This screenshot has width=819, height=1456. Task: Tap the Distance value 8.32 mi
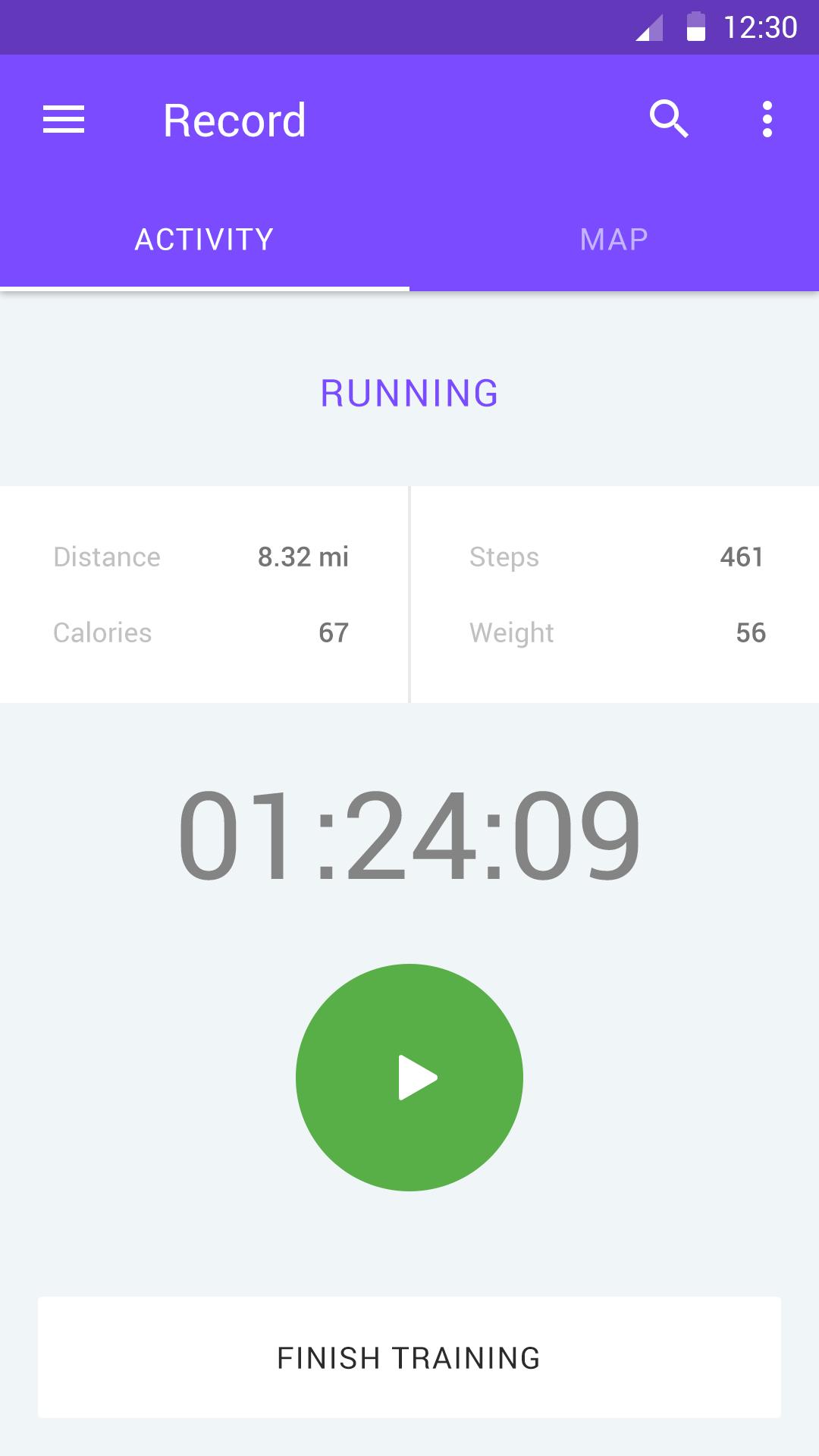[303, 557]
